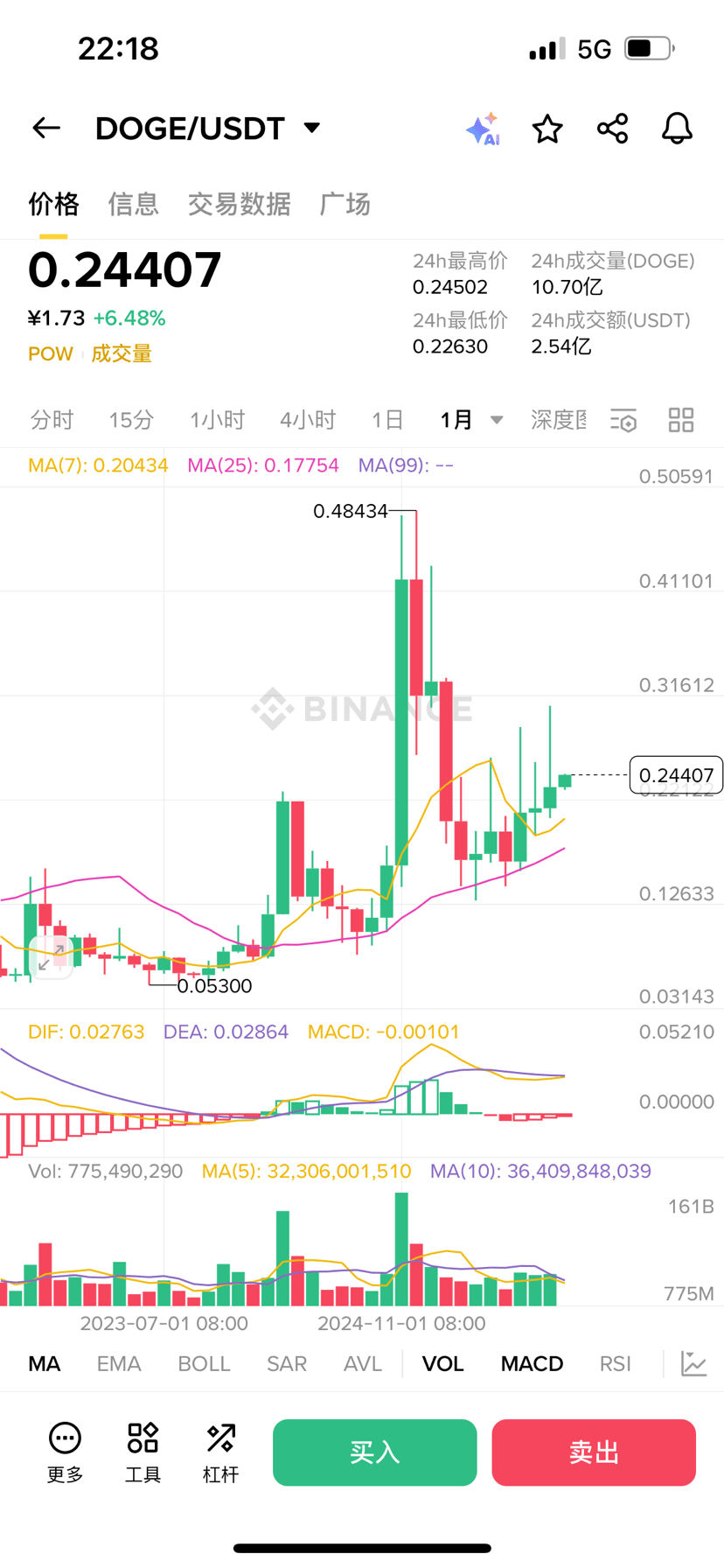Select the 15分 chart interval
Viewport: 724px width, 1568px height.
[131, 420]
